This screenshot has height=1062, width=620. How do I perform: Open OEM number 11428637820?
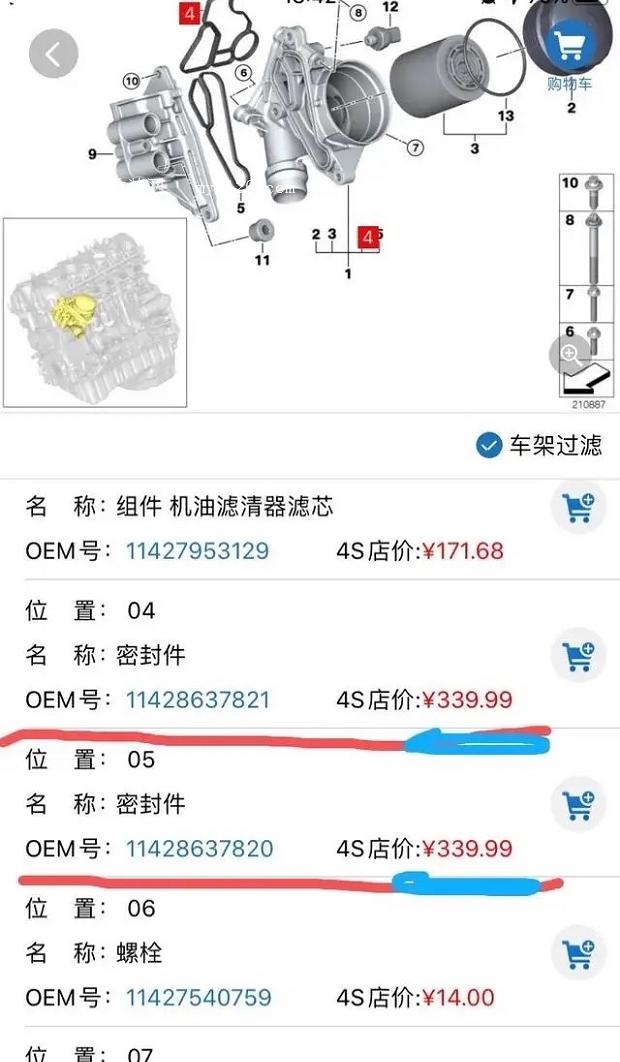click(x=198, y=849)
